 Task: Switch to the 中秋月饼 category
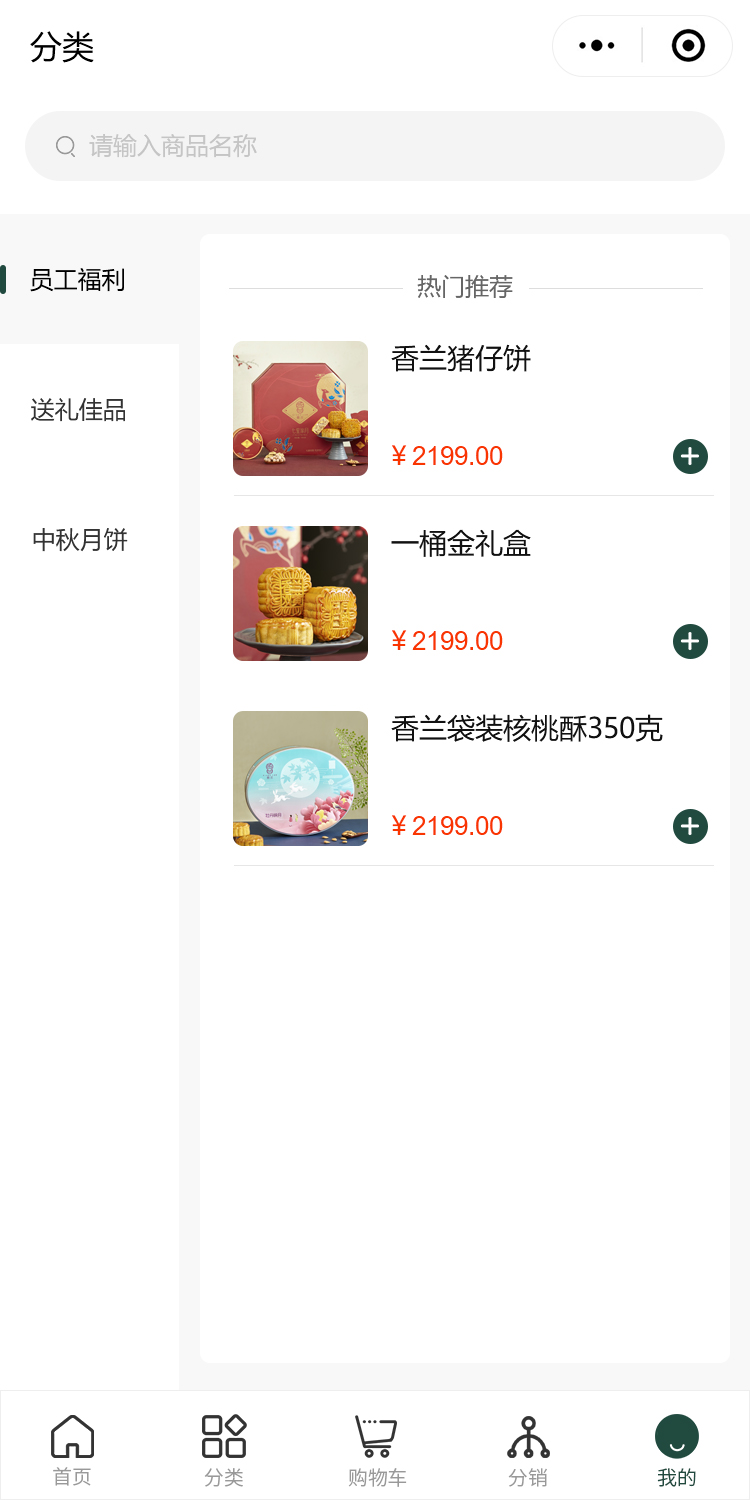80,540
